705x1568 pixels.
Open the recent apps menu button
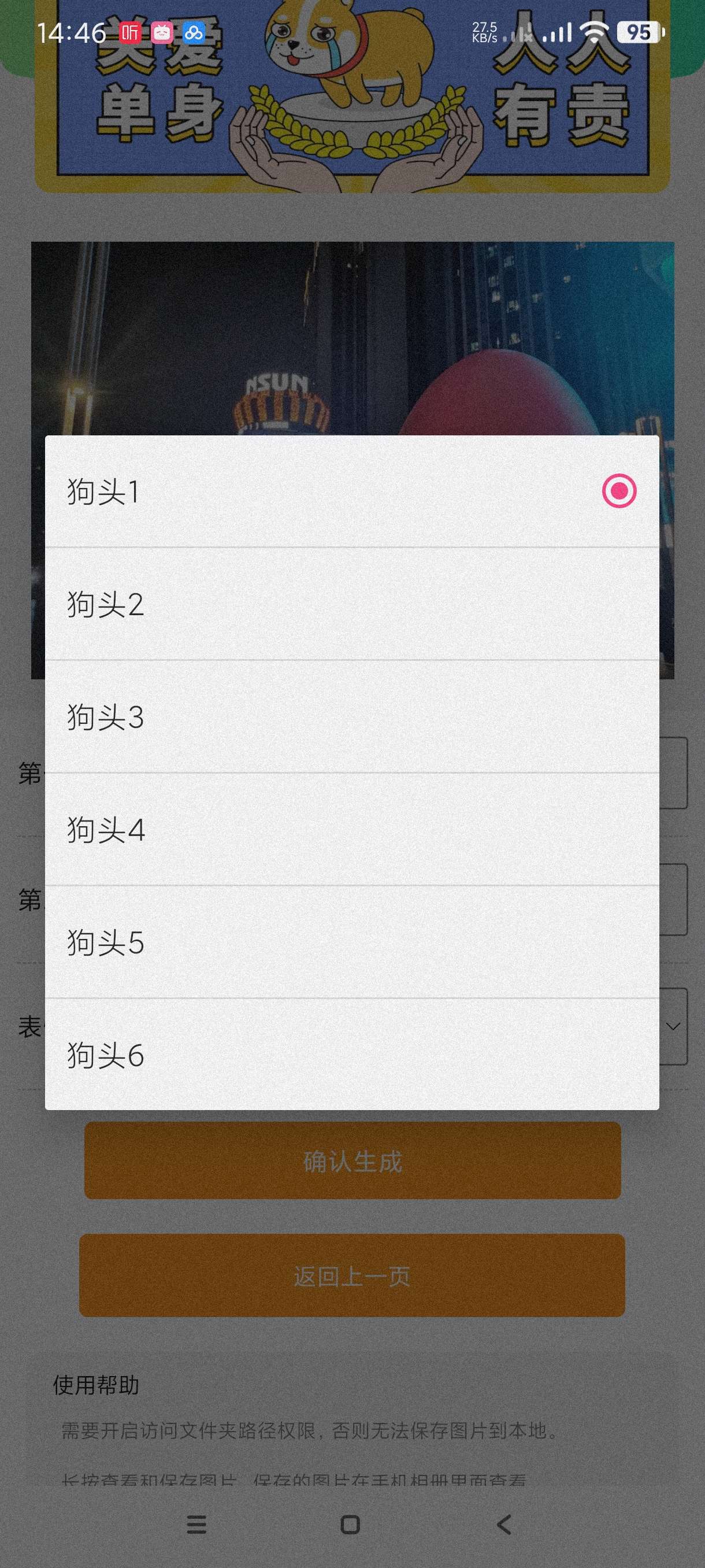[196, 1524]
